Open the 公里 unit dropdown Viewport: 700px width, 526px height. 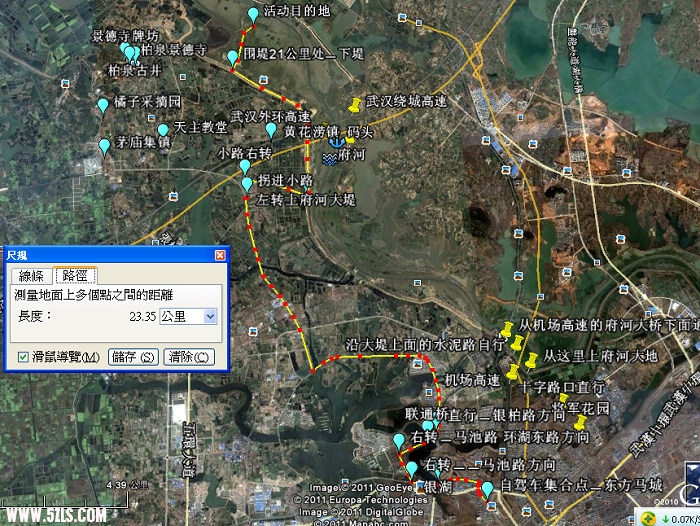pos(210,316)
